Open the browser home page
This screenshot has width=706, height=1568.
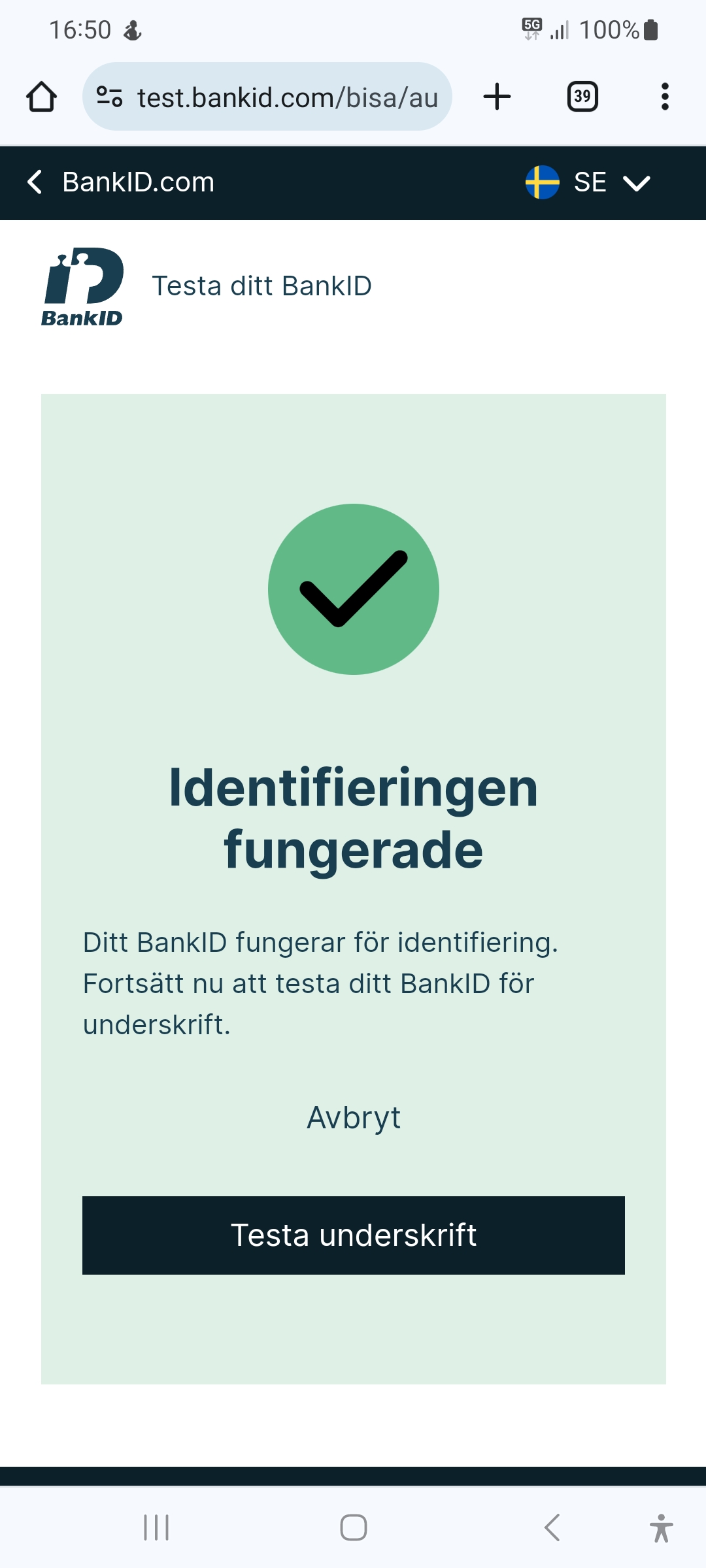(41, 97)
